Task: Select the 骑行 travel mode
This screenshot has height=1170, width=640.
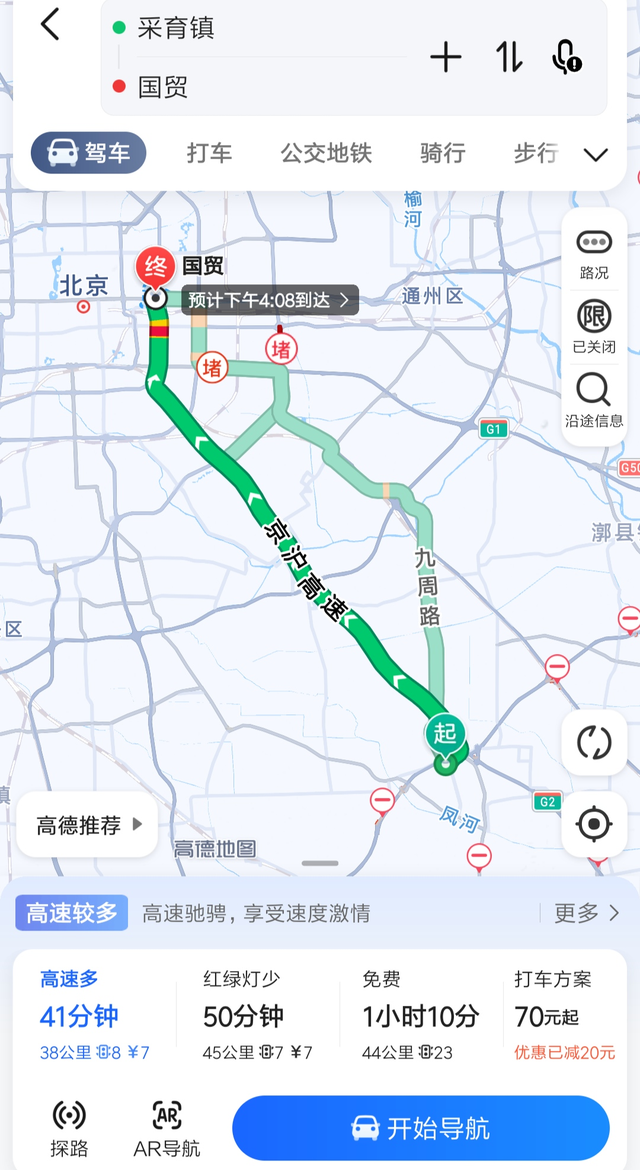Action: point(442,153)
